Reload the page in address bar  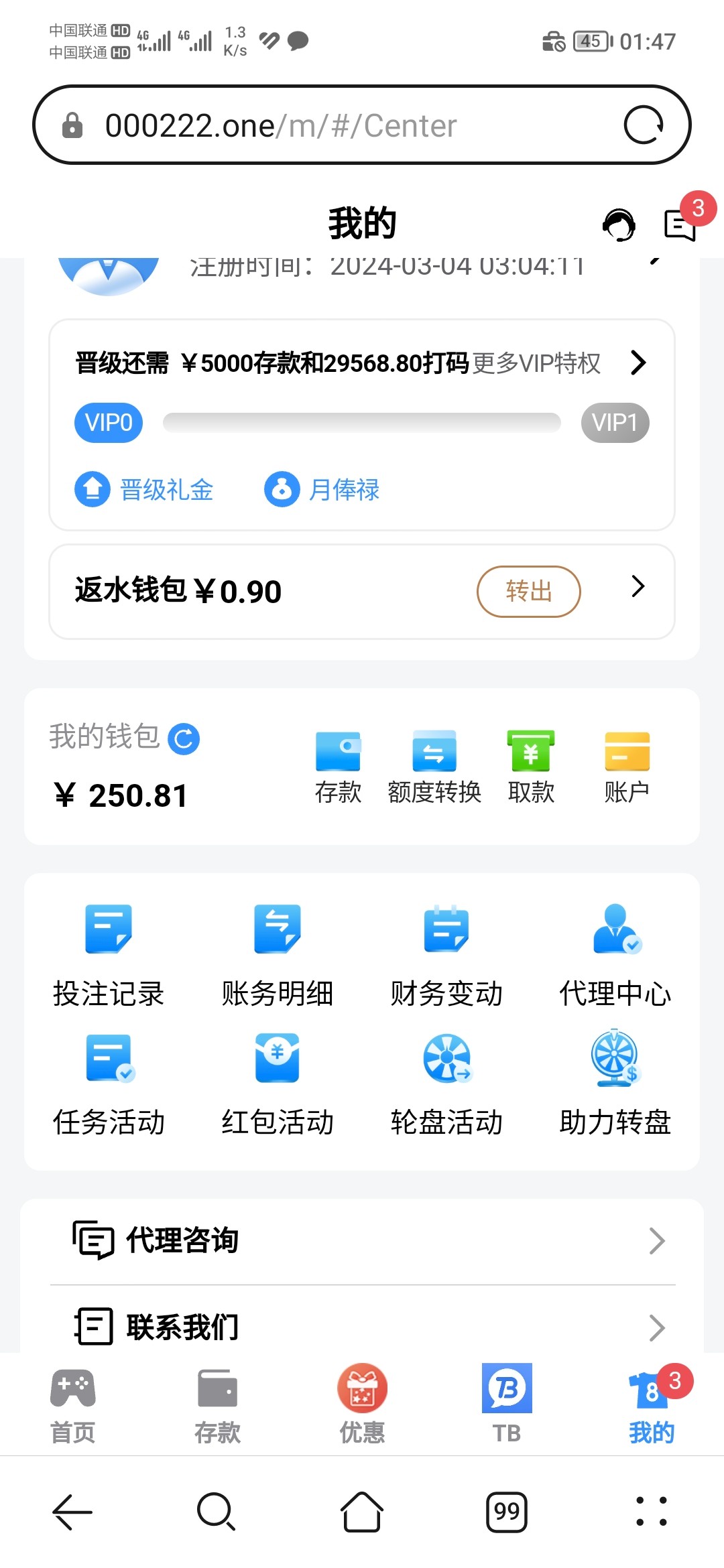pos(644,125)
